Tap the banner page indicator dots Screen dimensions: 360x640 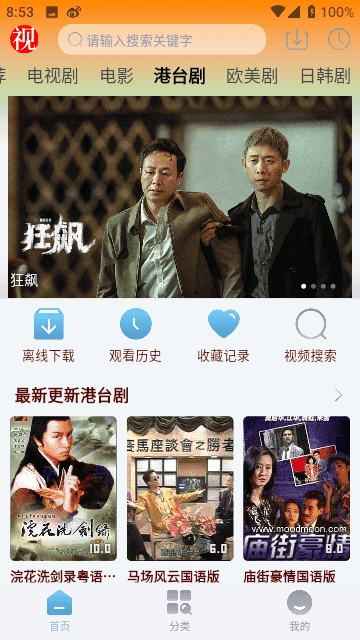coord(318,286)
